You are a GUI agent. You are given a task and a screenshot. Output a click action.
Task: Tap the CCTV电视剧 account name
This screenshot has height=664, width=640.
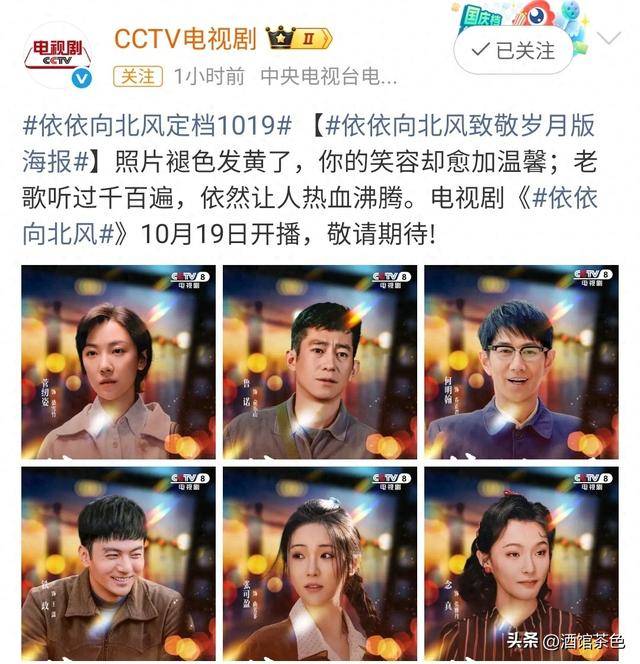pos(184,38)
